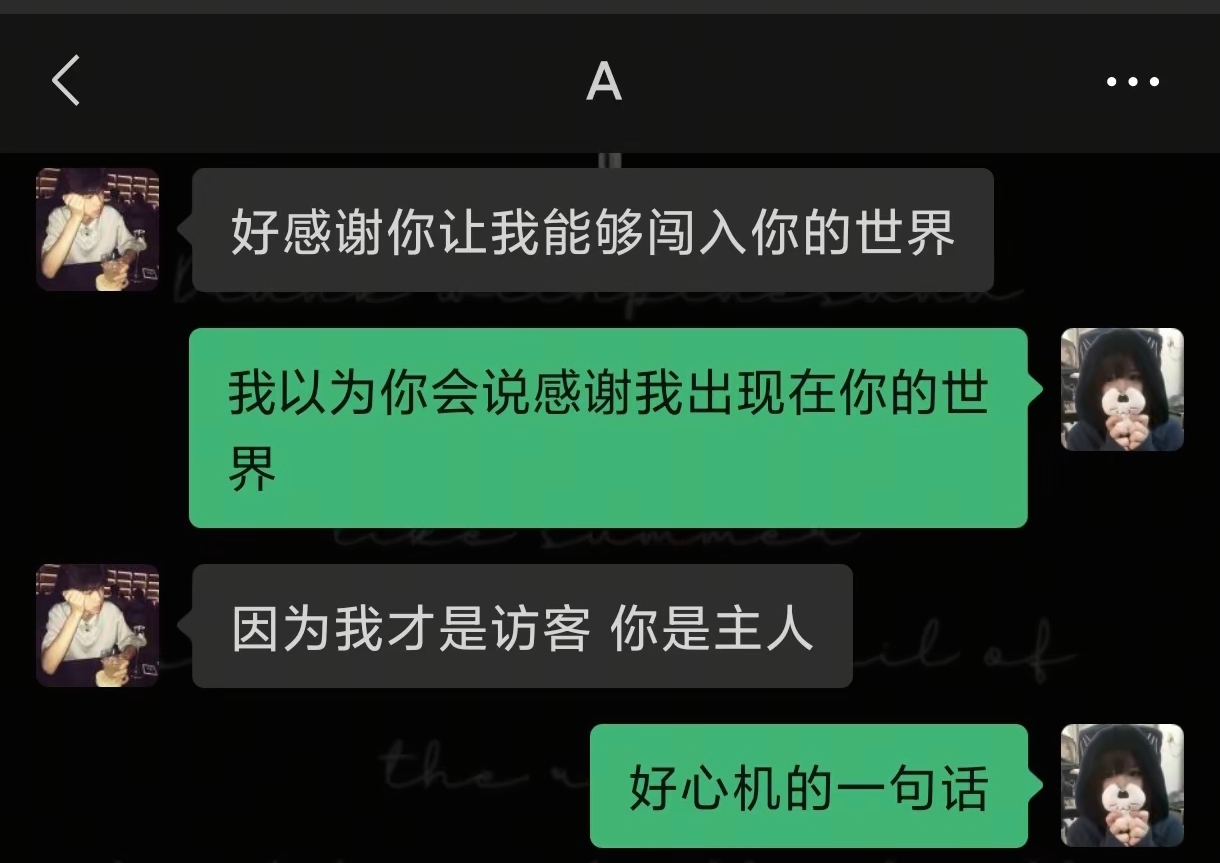Open the three-dot chat options menu
This screenshot has height=863, width=1220.
click(1132, 82)
